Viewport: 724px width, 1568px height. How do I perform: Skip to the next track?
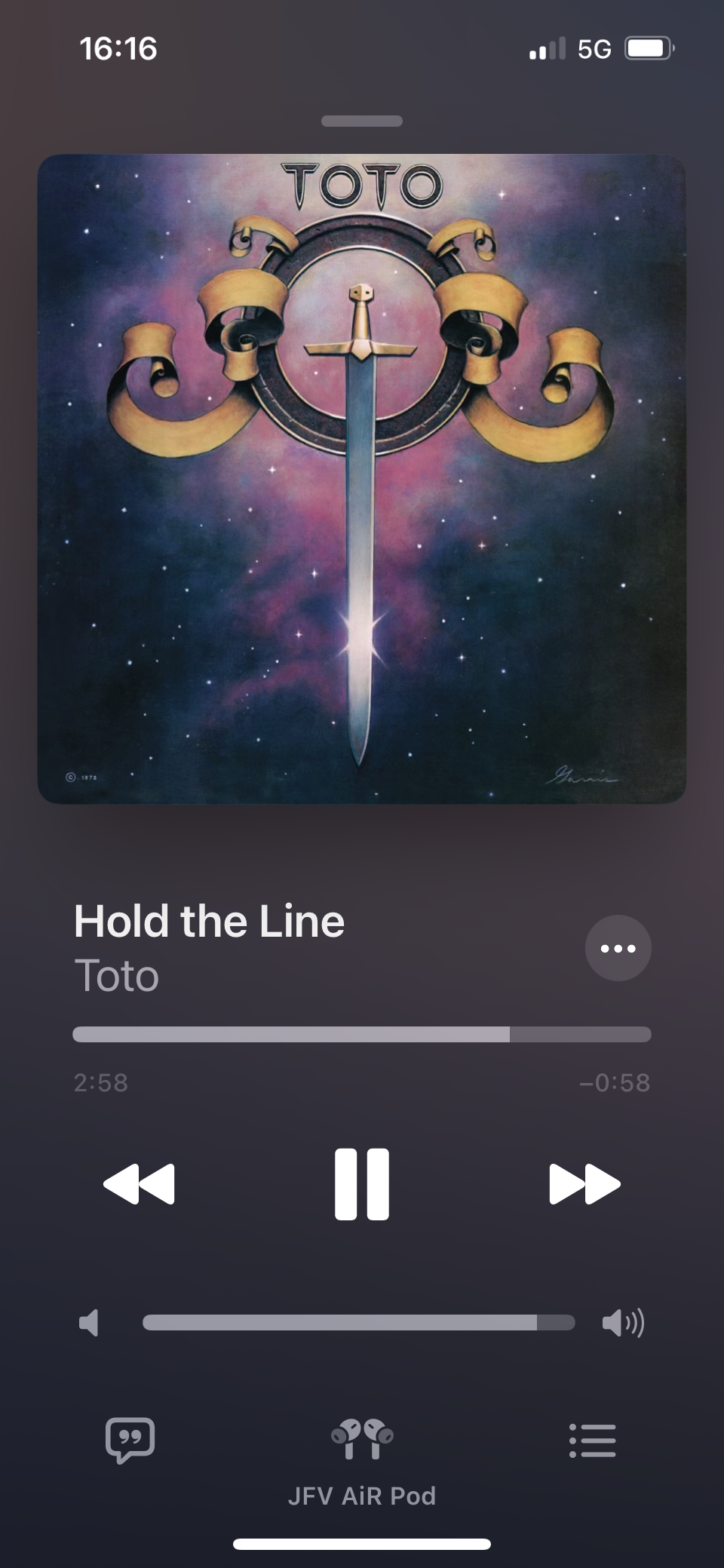coord(584,1184)
